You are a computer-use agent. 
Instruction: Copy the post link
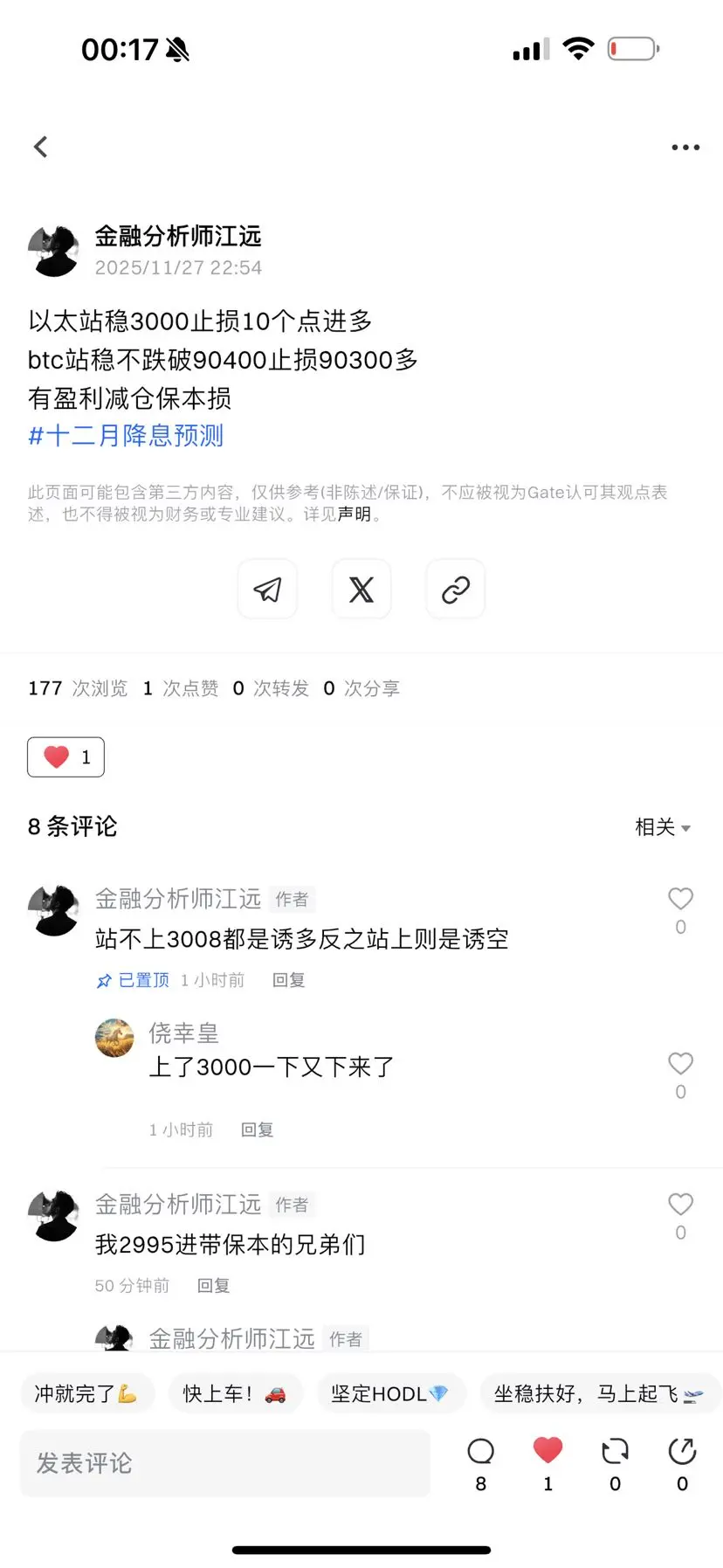tap(455, 589)
